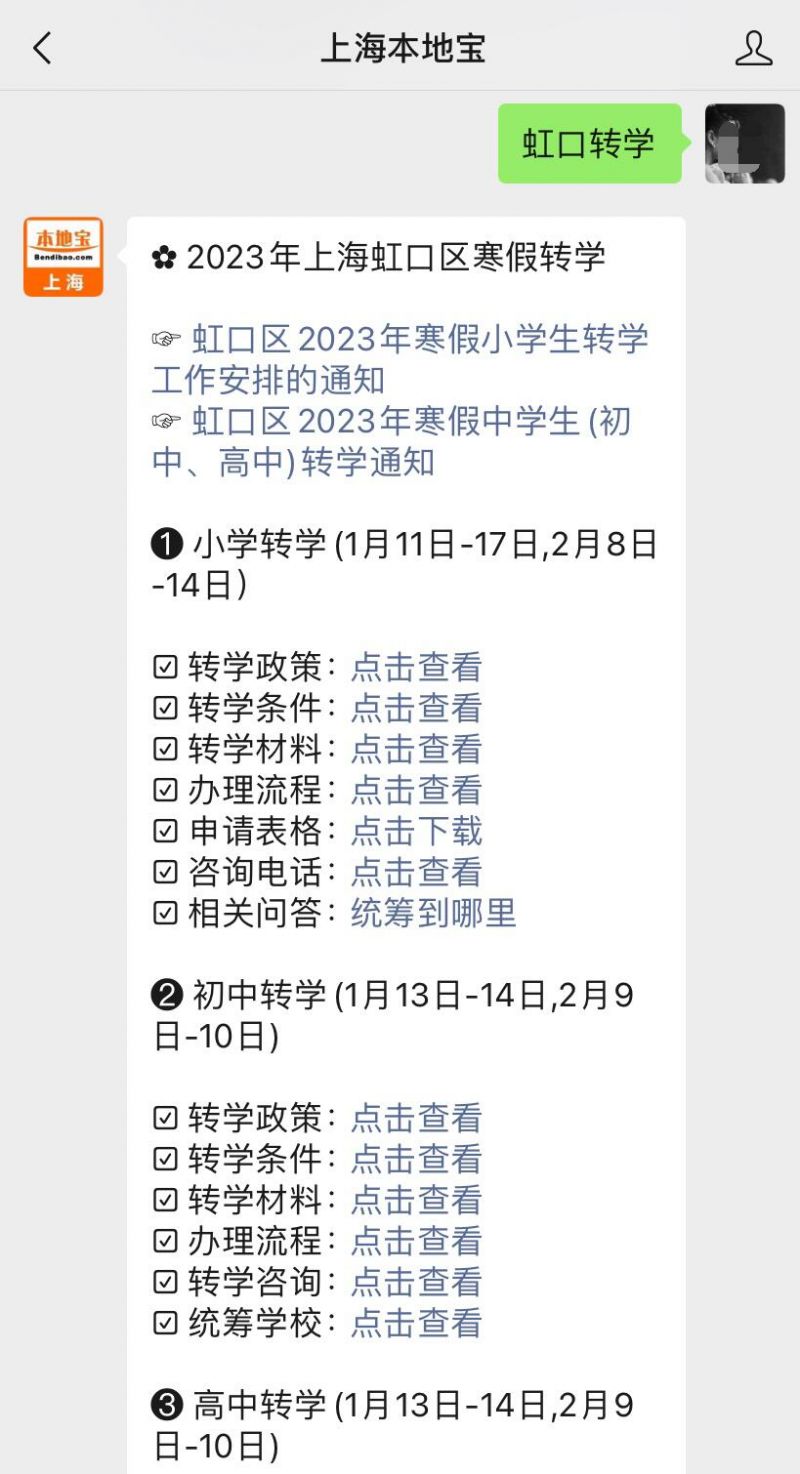
Task: Open the 统筹到哪里 link beside 相关问答
Action: [433, 913]
